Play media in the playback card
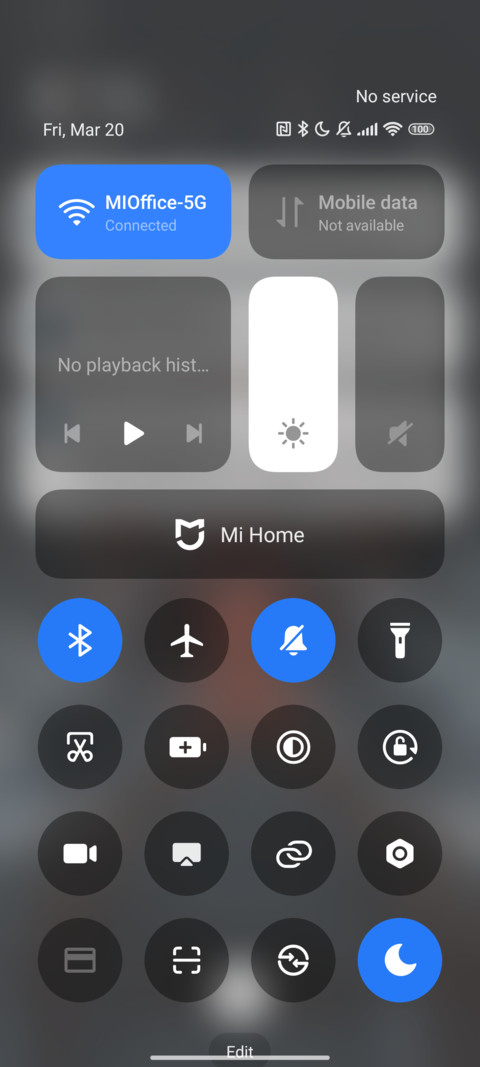The image size is (480, 1067). pyautogui.click(x=133, y=433)
